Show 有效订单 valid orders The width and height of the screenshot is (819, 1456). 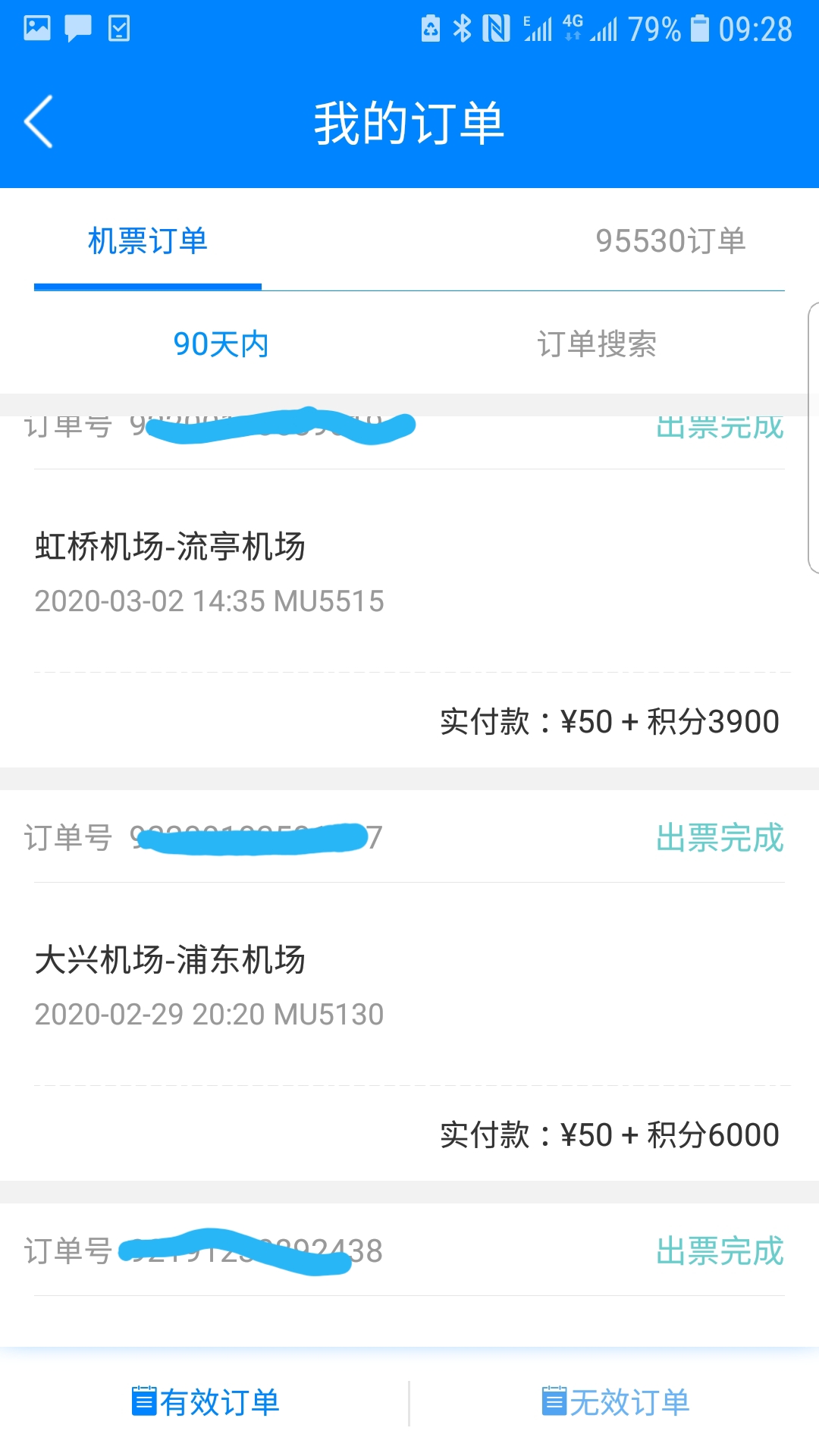coord(206,1402)
